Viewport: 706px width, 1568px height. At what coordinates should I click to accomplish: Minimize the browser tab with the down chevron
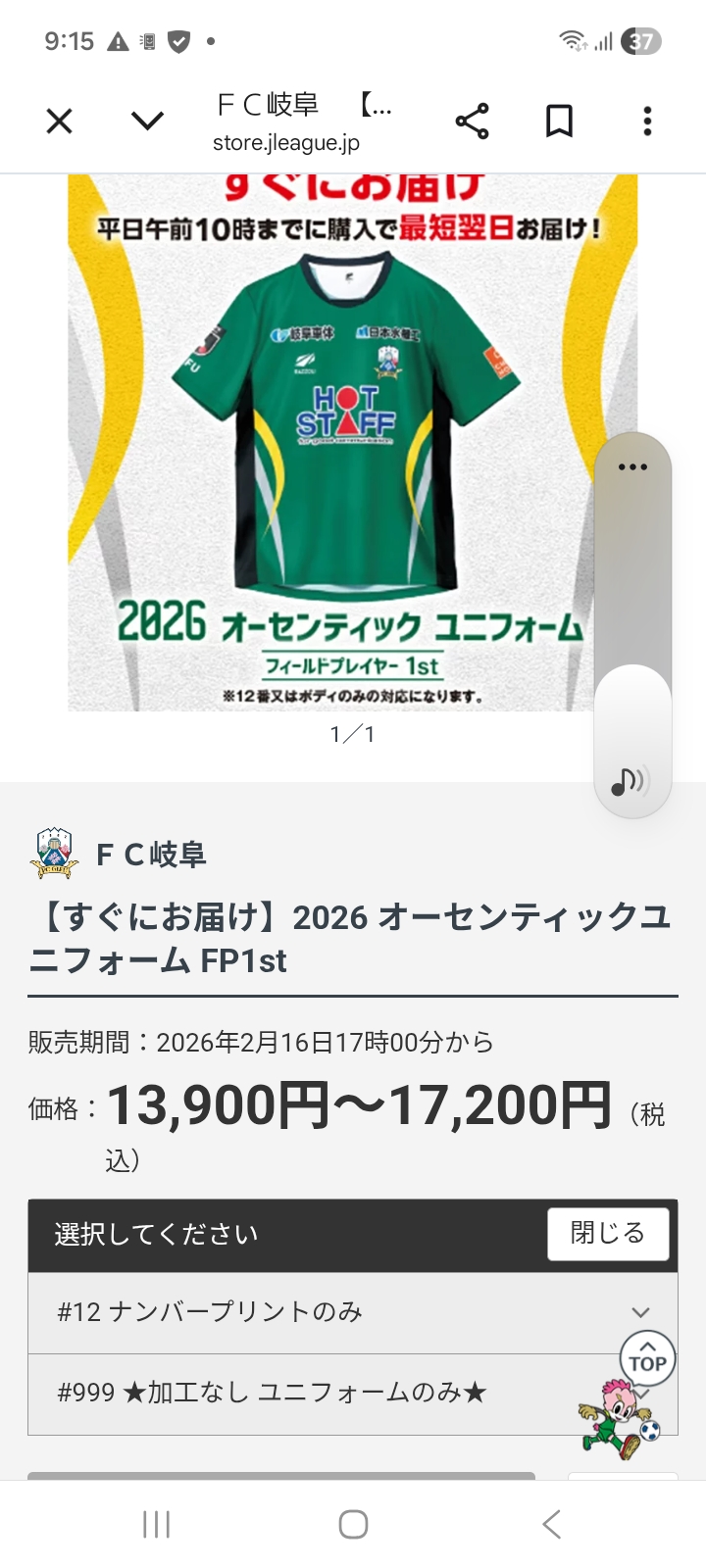click(x=147, y=122)
